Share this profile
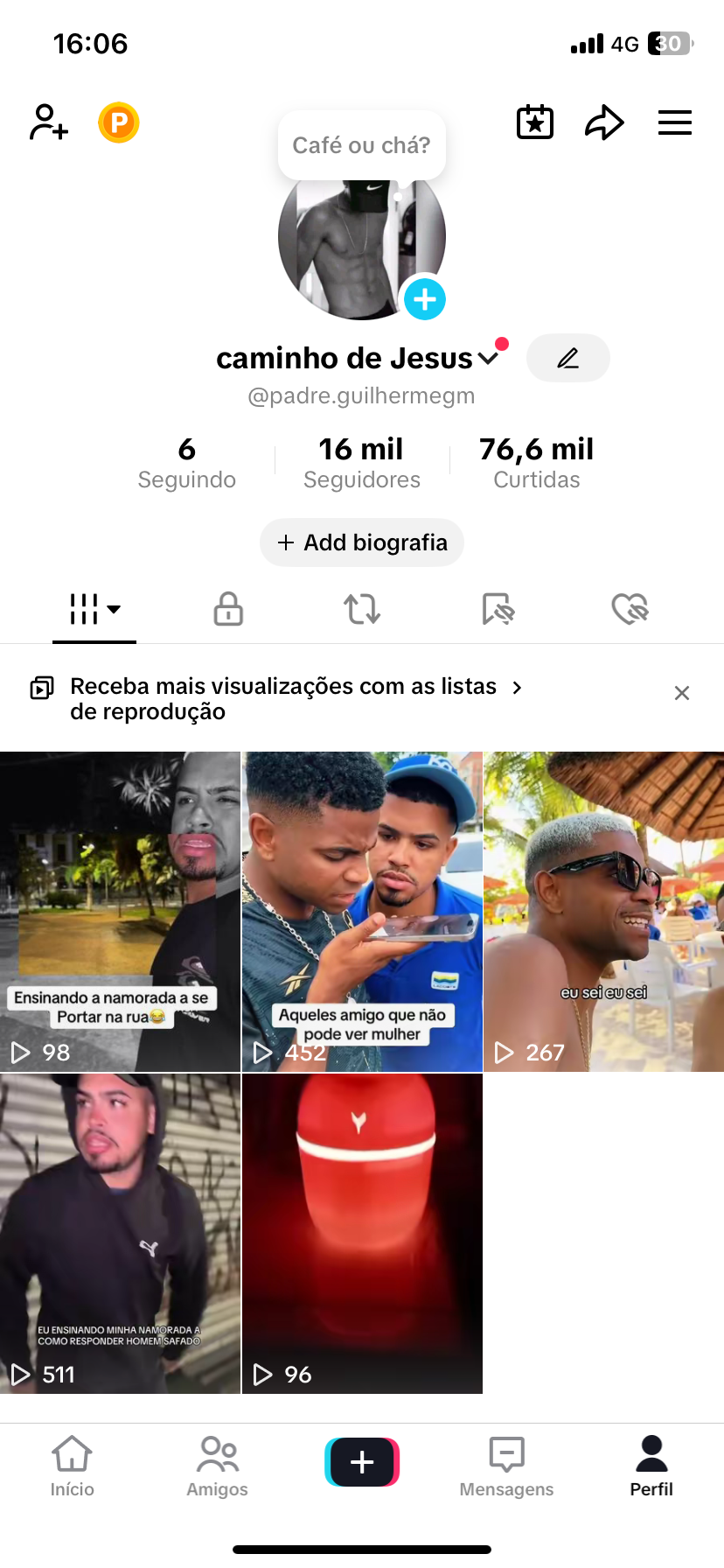The image size is (724, 1568). [x=604, y=122]
